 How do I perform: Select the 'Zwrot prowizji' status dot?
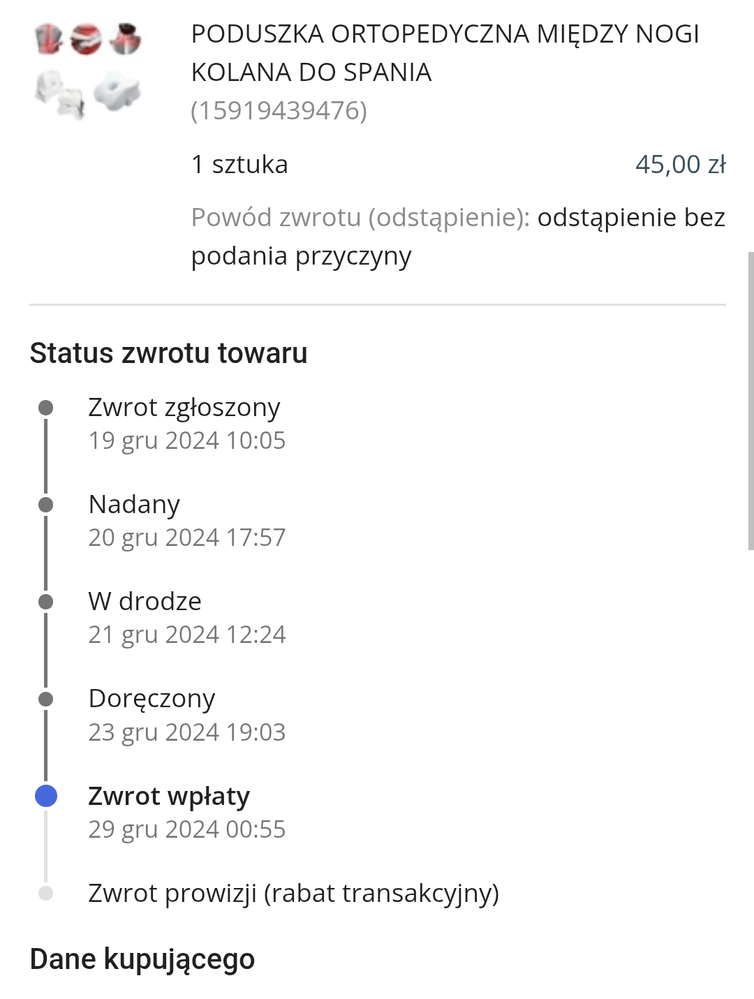[44, 892]
